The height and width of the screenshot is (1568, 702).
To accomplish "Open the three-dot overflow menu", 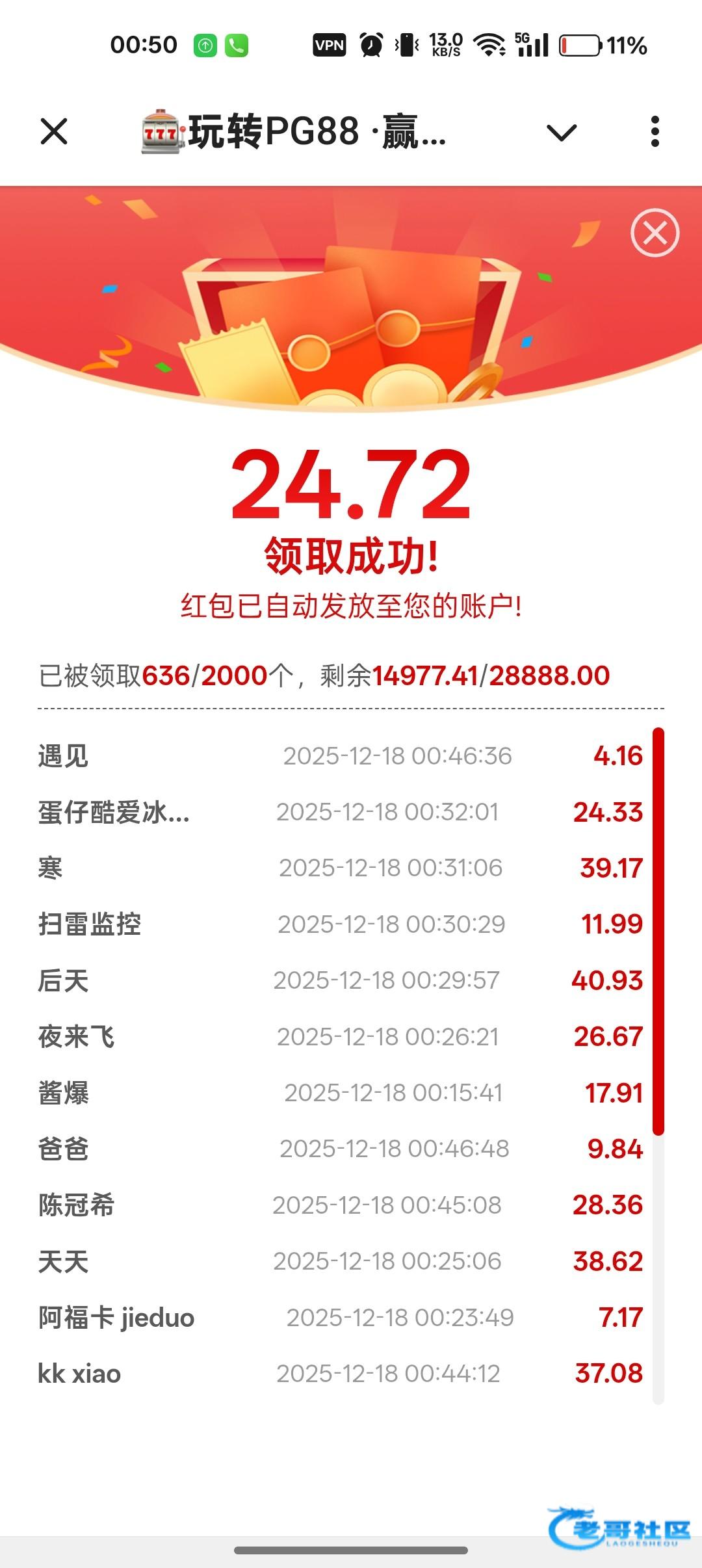I will pos(655,132).
